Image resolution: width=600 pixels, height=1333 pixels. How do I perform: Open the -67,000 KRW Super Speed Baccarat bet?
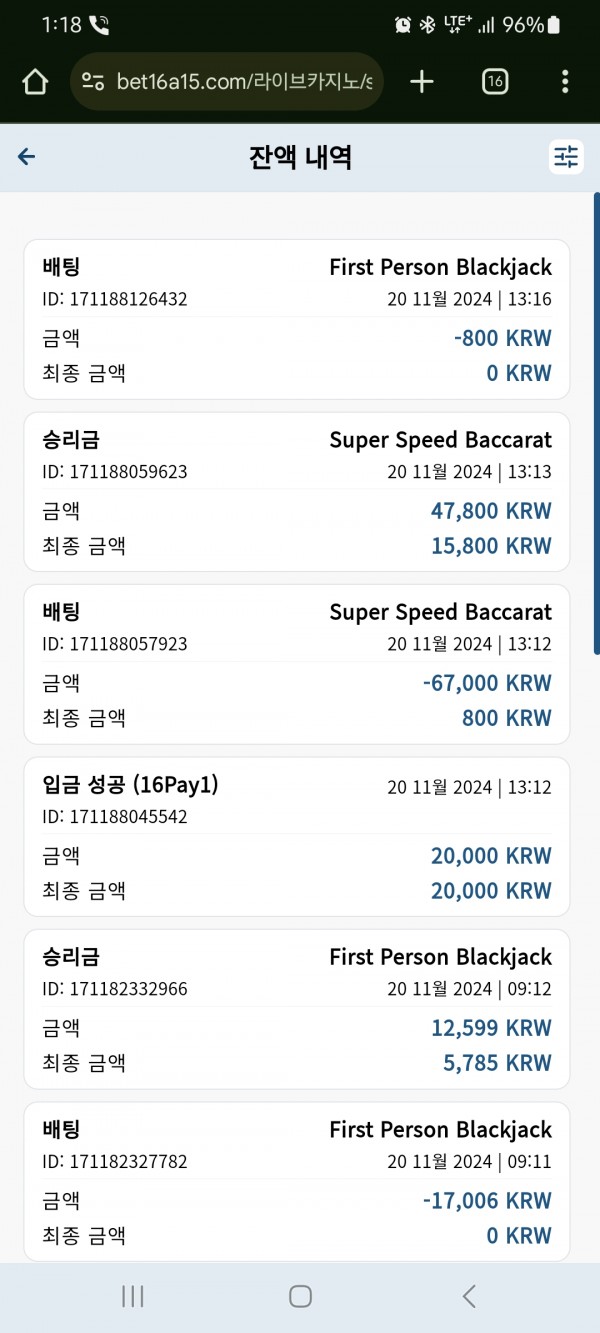(297, 664)
